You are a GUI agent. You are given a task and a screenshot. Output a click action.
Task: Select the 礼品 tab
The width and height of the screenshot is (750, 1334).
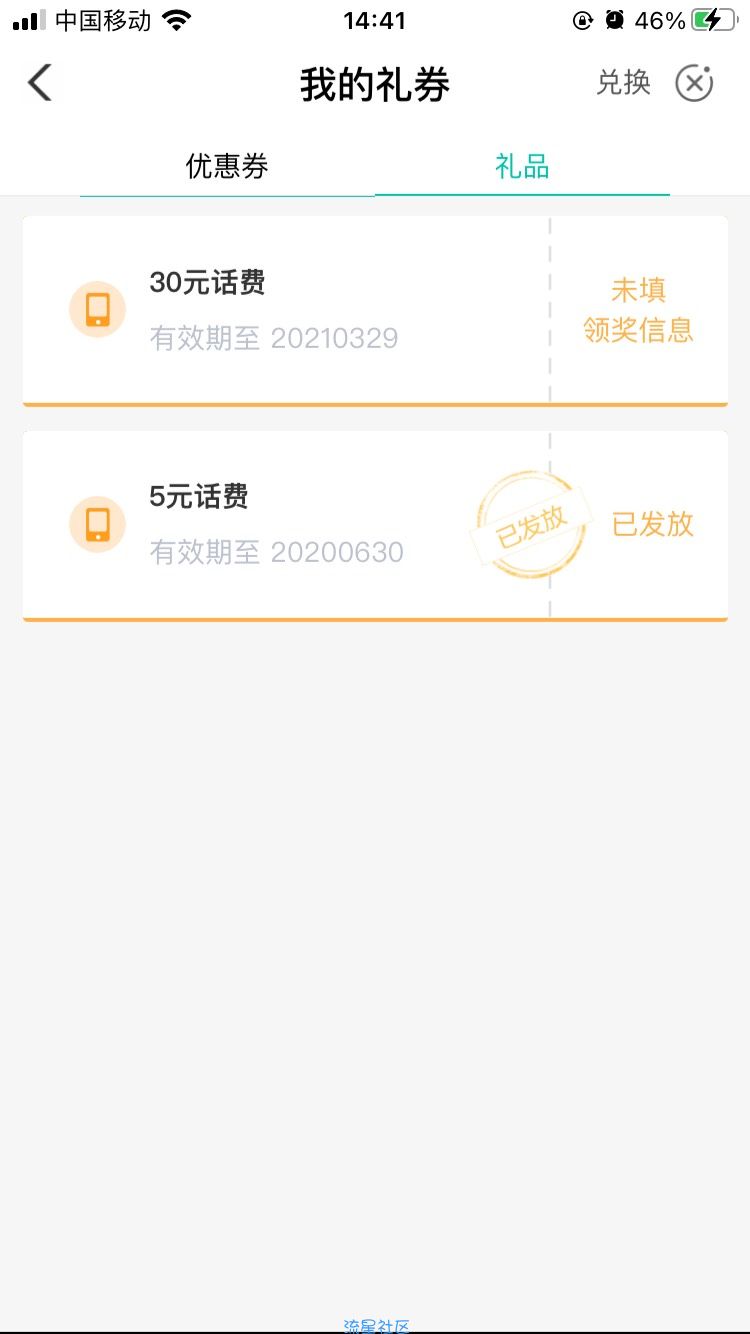click(x=522, y=167)
